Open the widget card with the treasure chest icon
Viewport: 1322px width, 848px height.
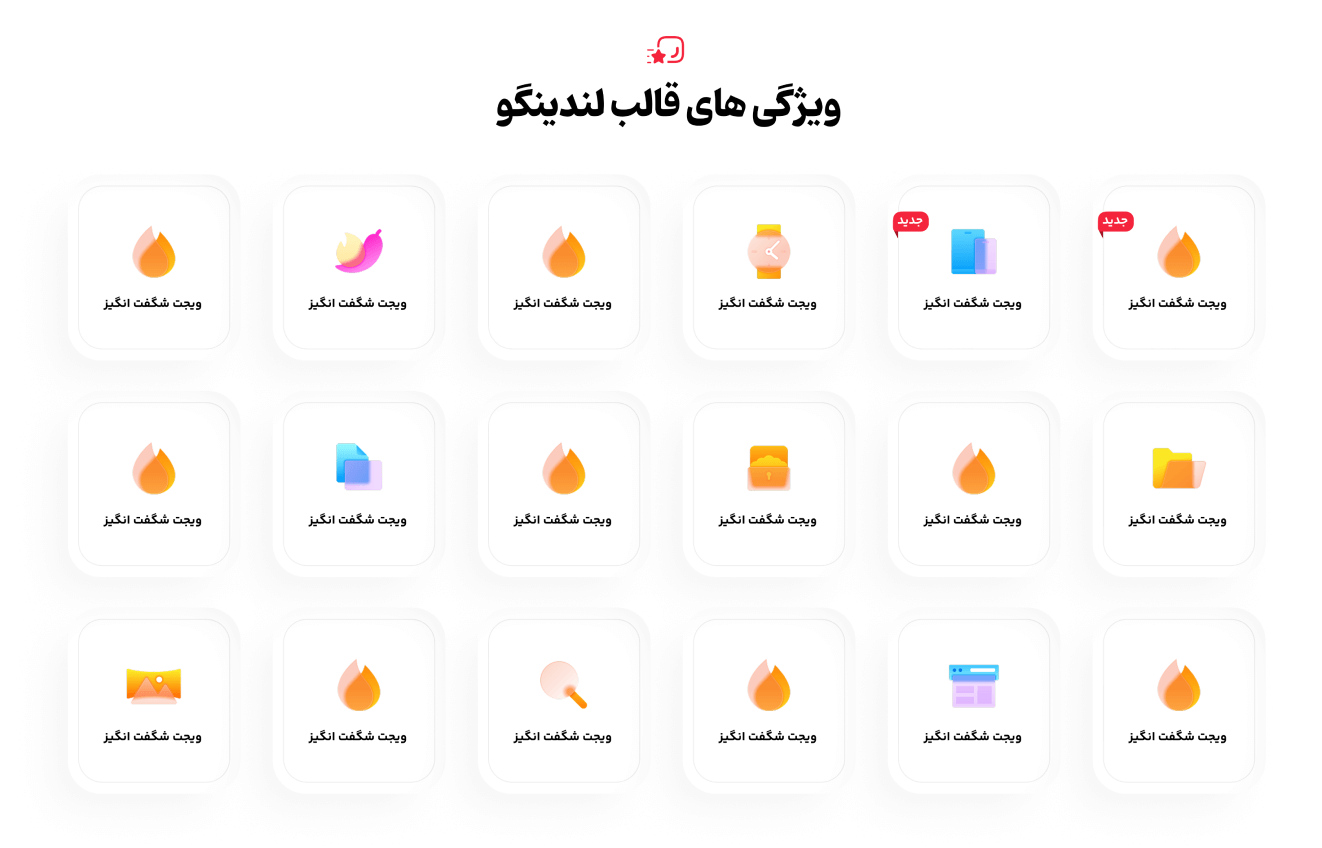tap(768, 484)
